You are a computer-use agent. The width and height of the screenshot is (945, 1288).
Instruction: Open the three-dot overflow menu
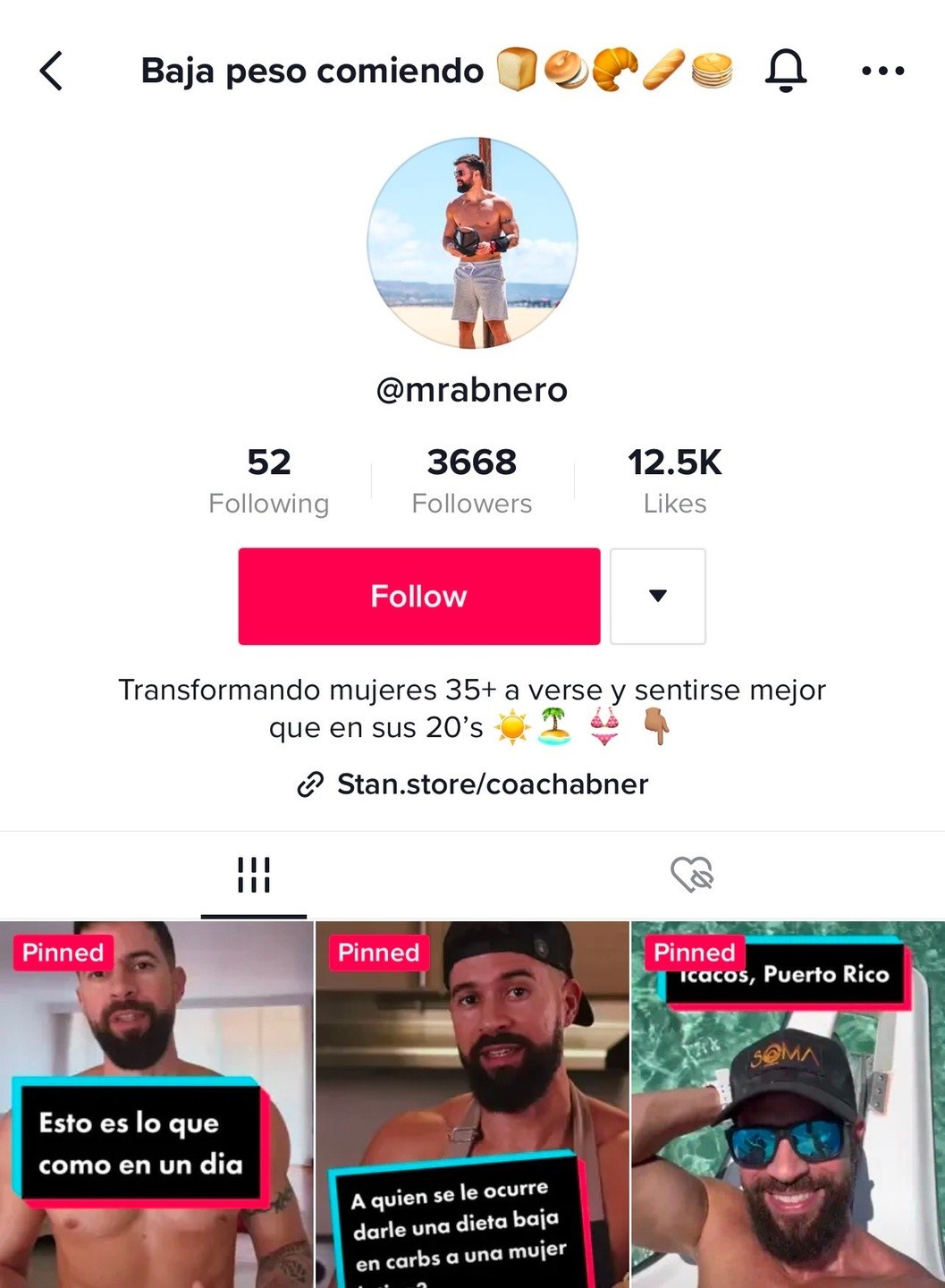tap(882, 71)
